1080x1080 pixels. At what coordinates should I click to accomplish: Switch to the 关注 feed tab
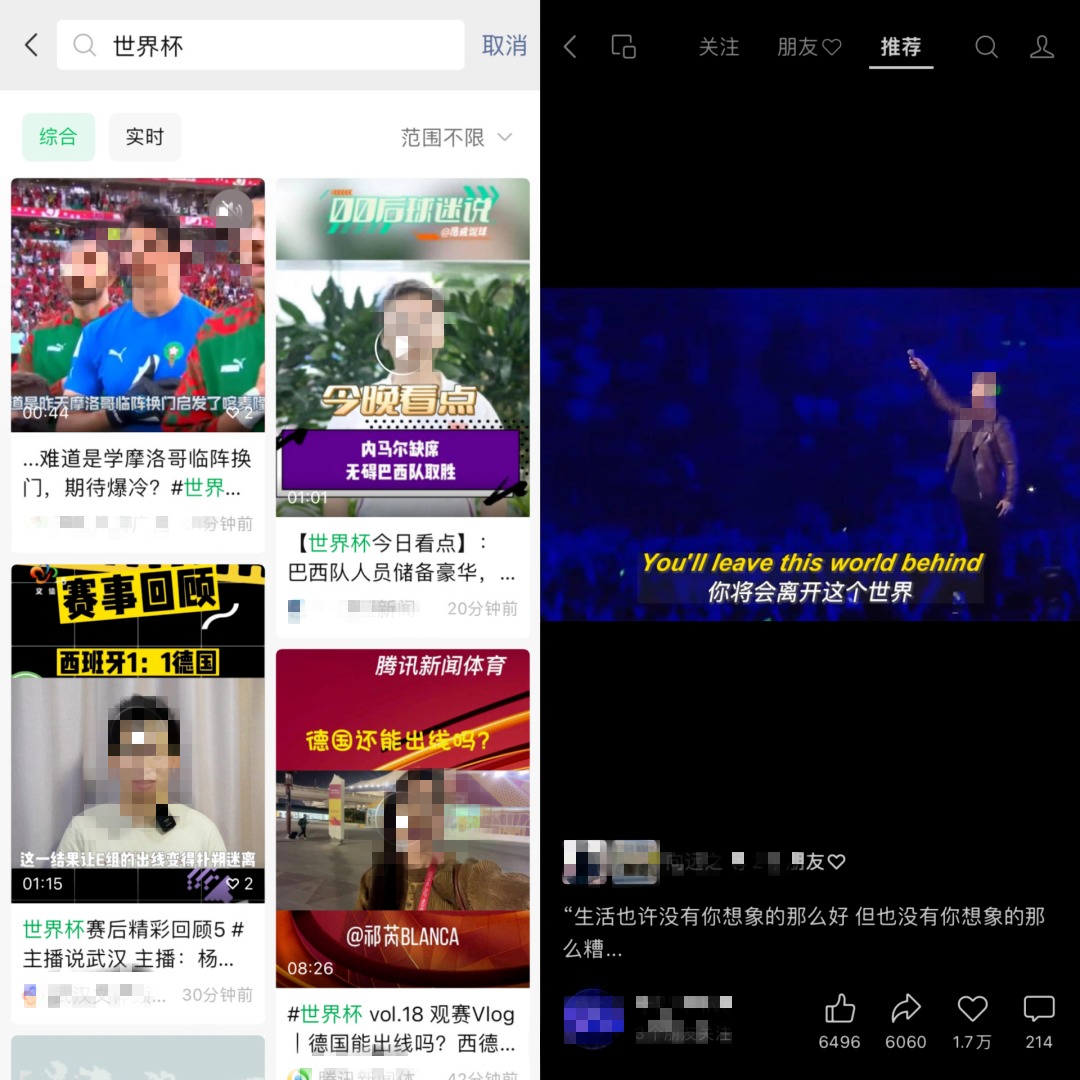tap(718, 47)
